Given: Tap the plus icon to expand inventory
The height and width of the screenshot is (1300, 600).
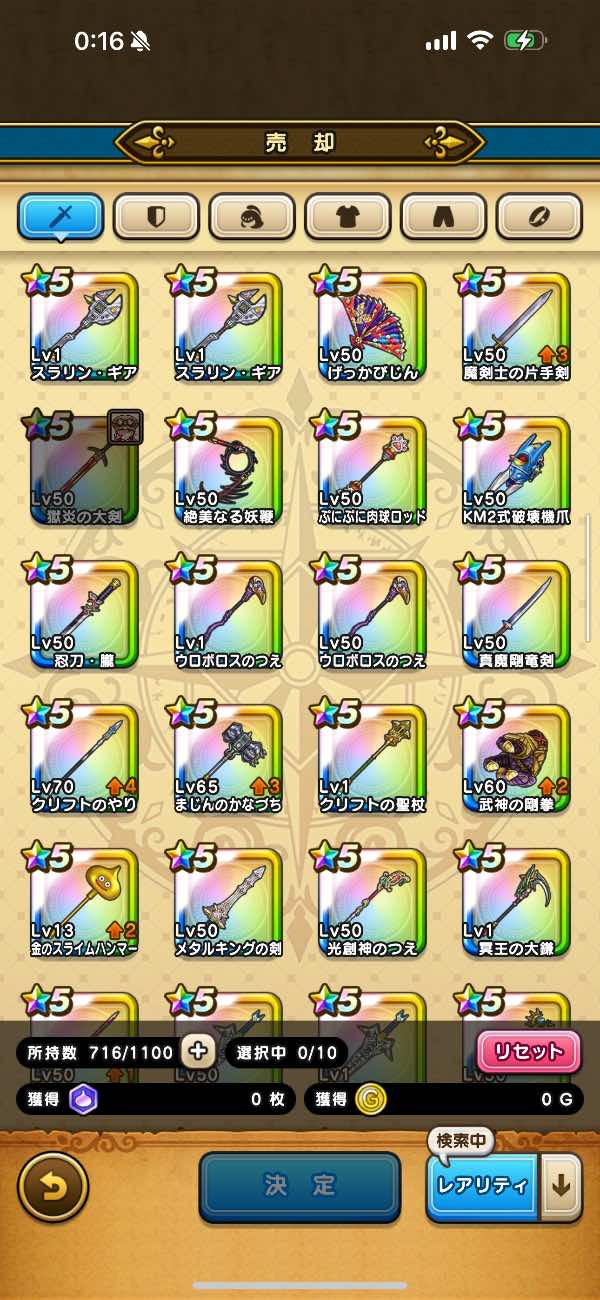Looking at the screenshot, I should (x=197, y=1051).
